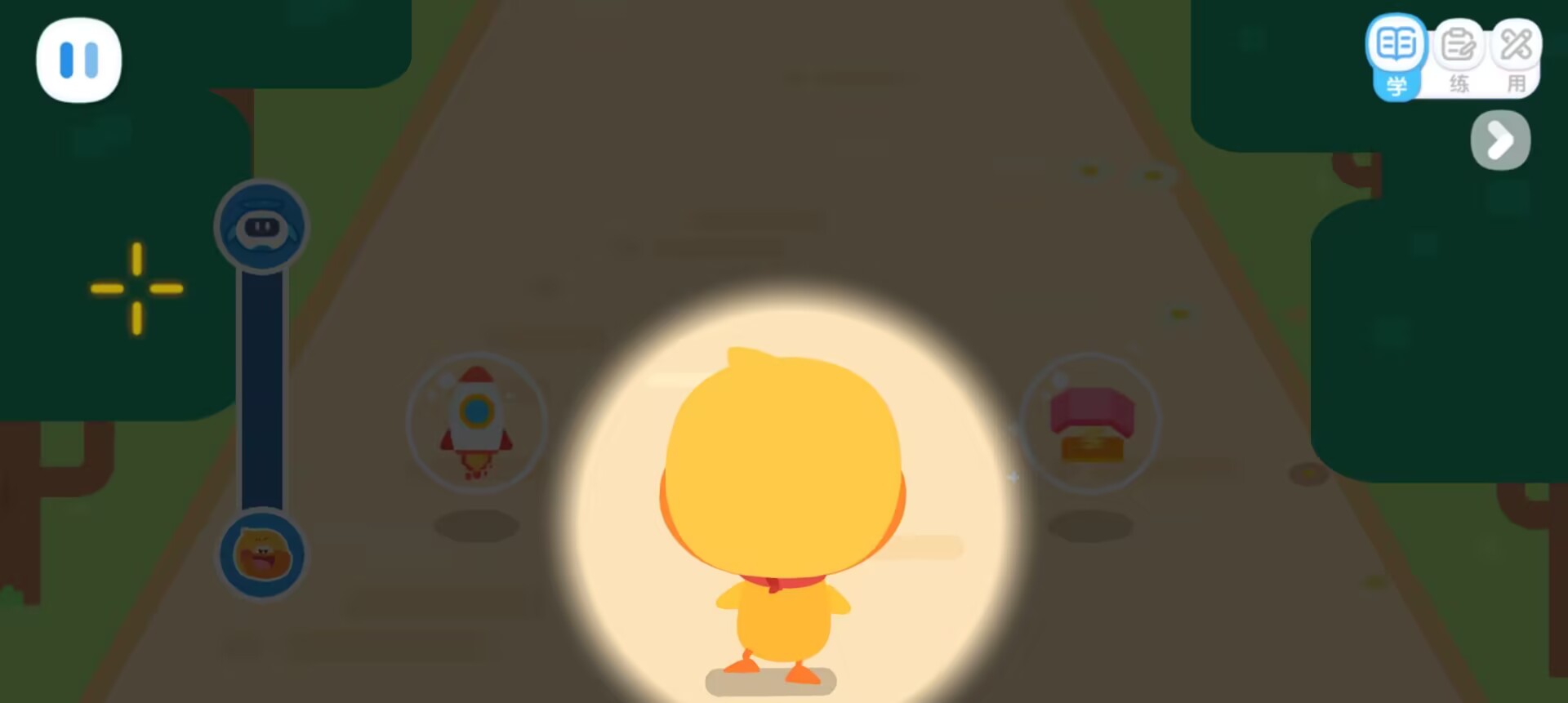
Task: Tap the next arrow button
Action: coord(1500,140)
